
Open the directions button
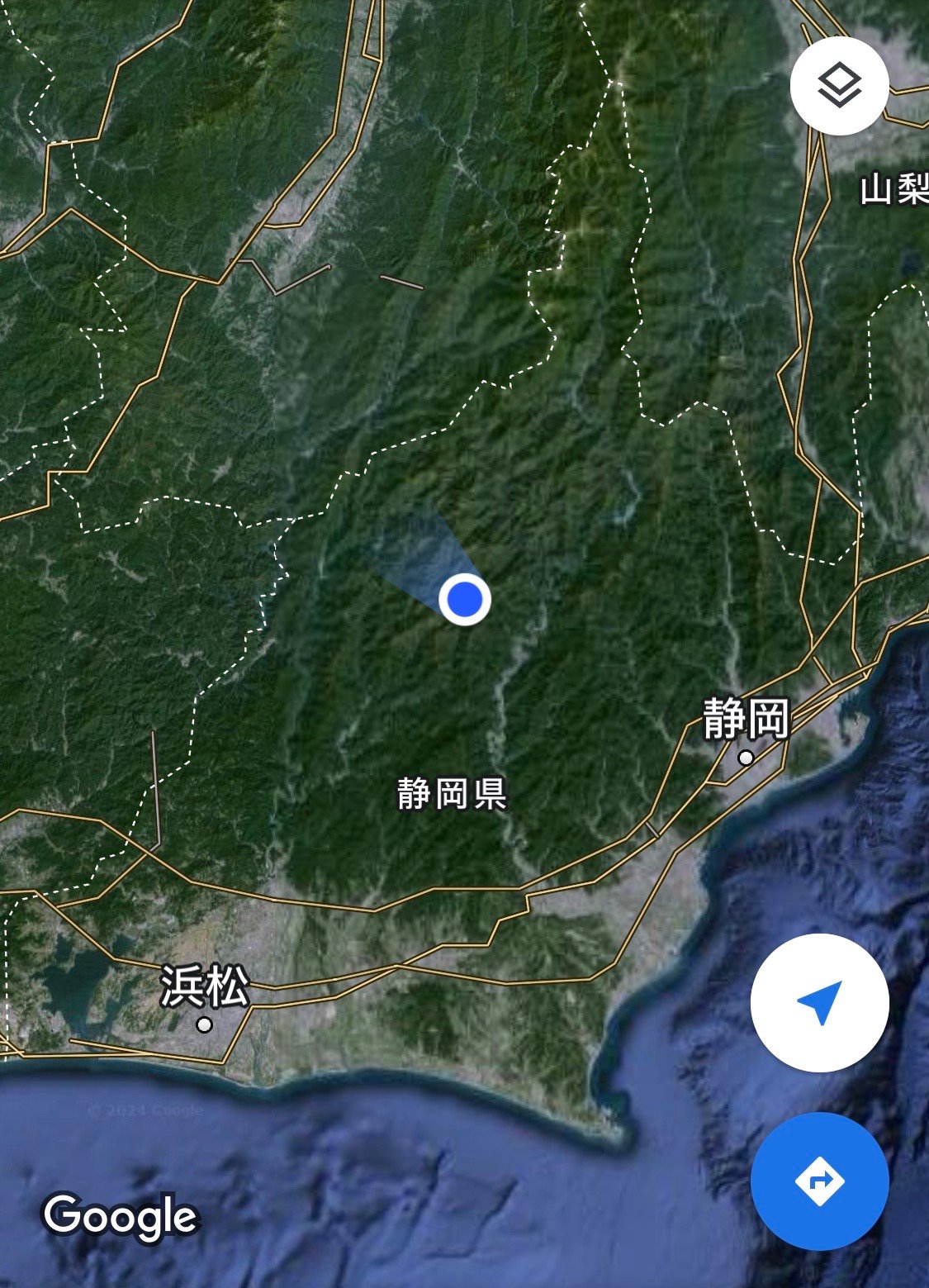coord(819,1181)
